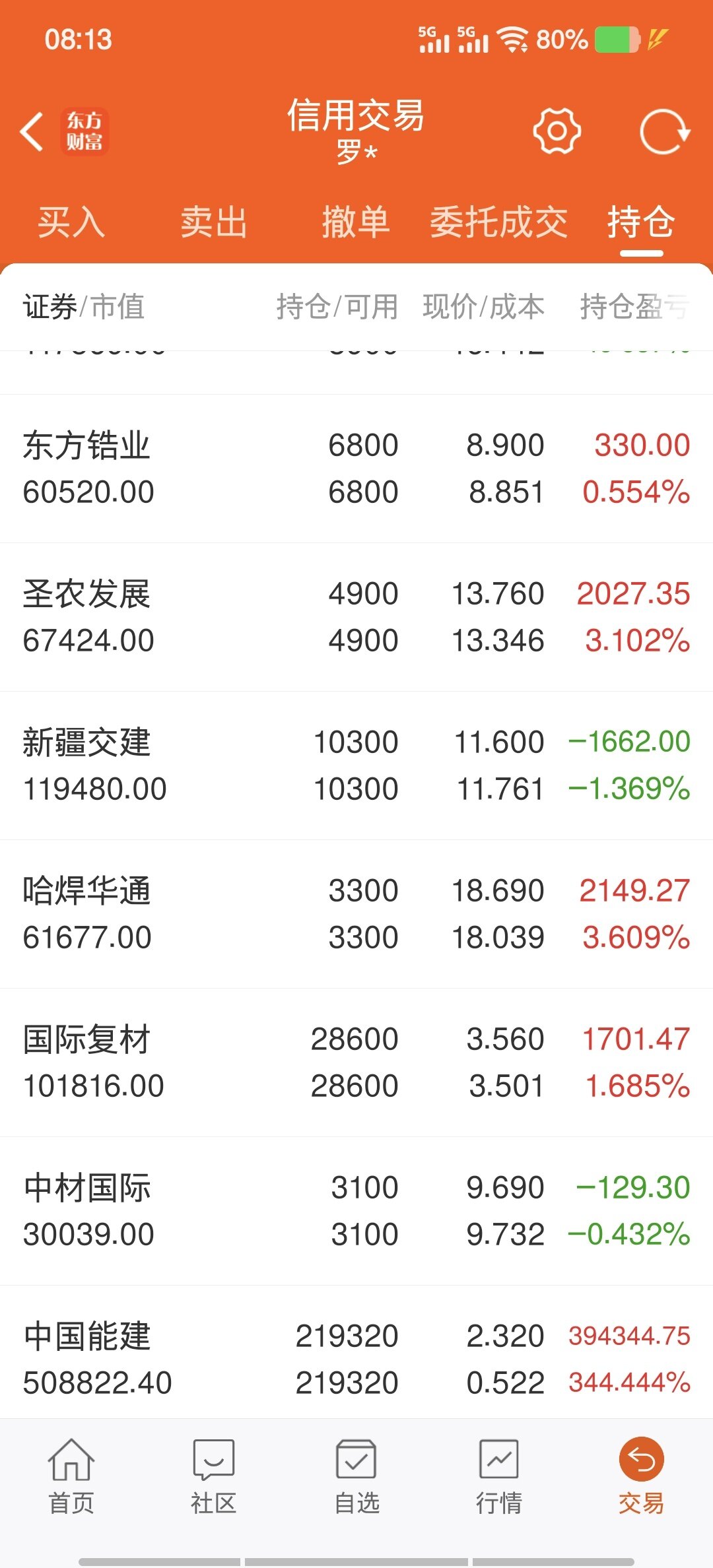Open the 撤单 tab

(x=356, y=222)
